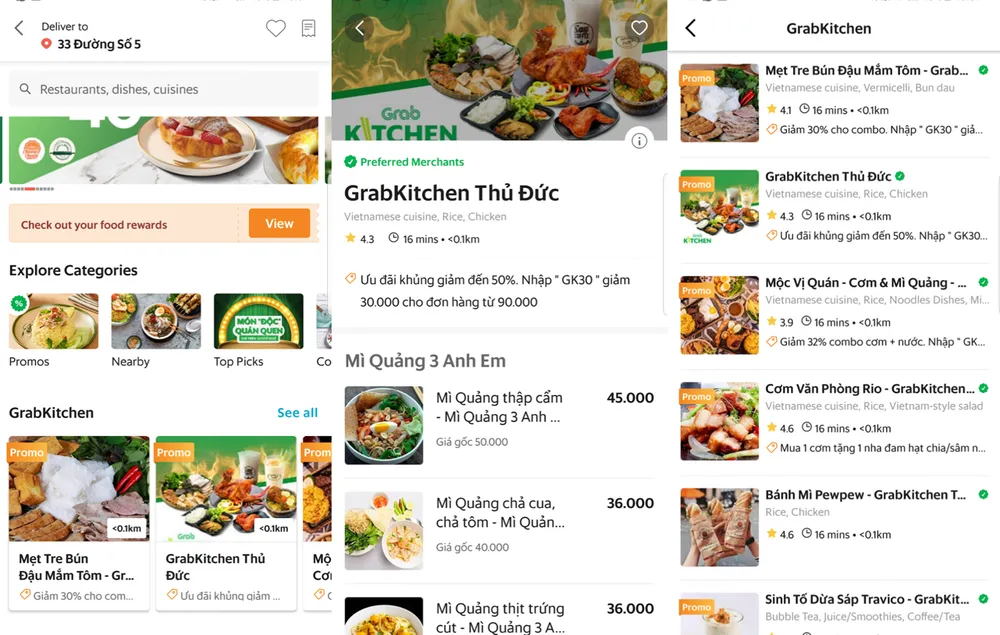Open the orders receipt icon
Screen dimensions: 1000x635
click(x=309, y=28)
